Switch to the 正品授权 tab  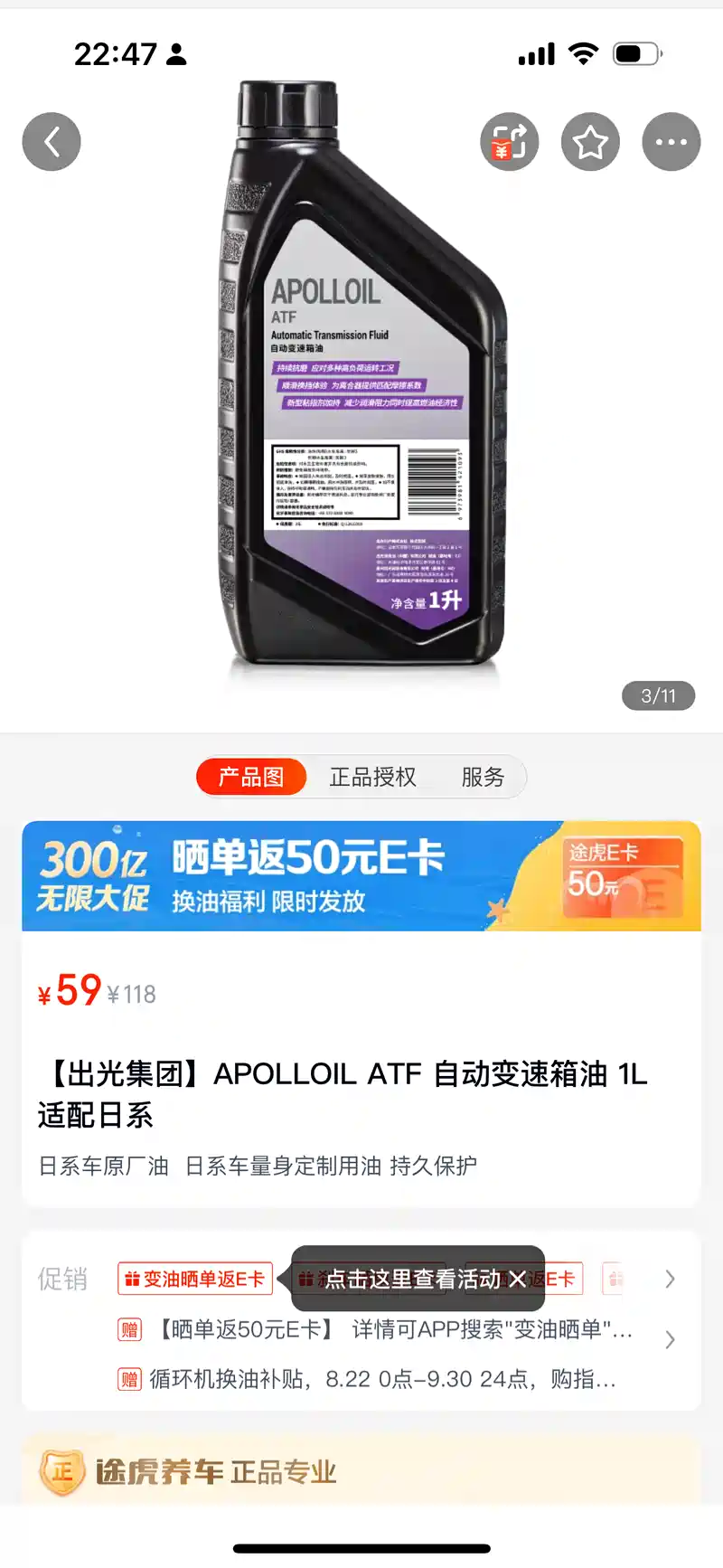pos(372,777)
